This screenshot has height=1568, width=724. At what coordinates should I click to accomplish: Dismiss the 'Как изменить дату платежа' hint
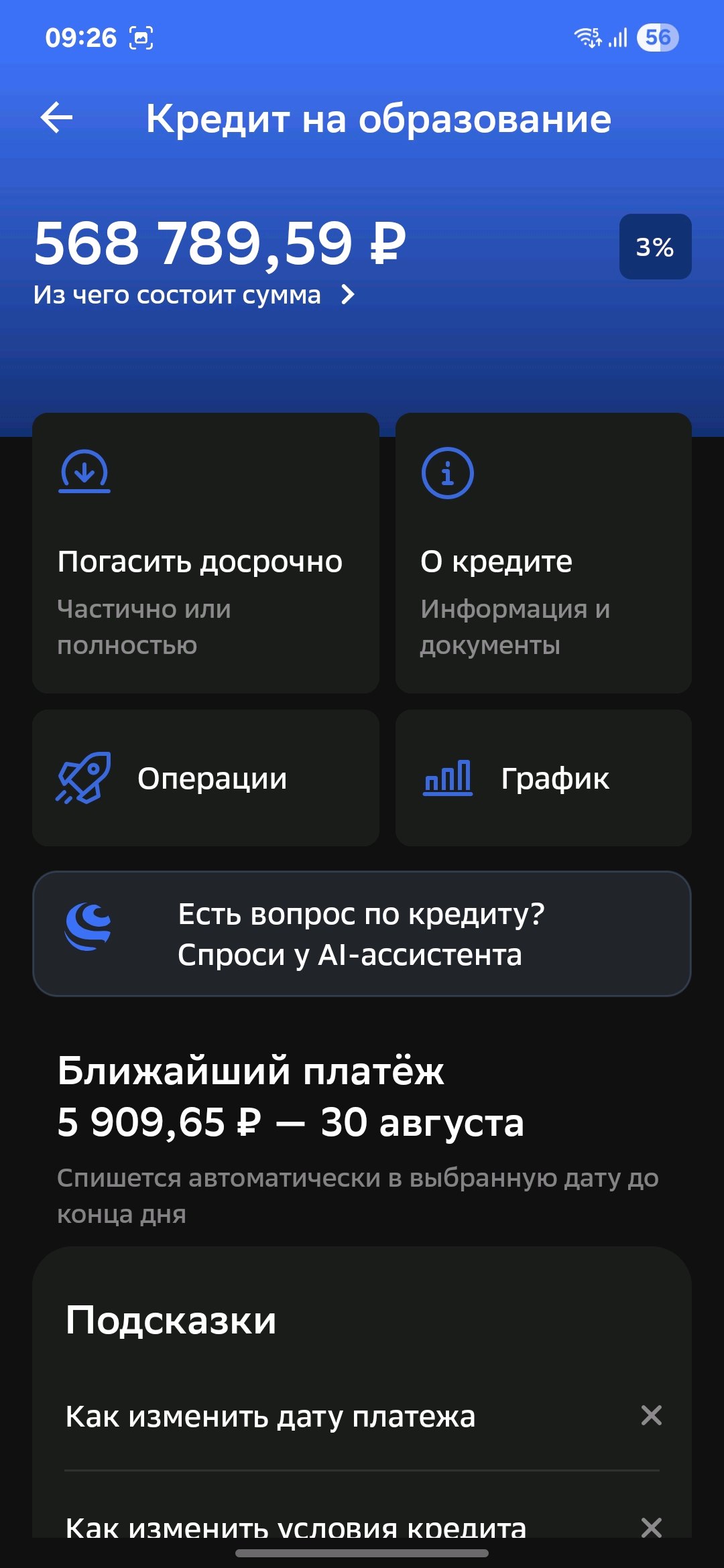pos(651,1415)
